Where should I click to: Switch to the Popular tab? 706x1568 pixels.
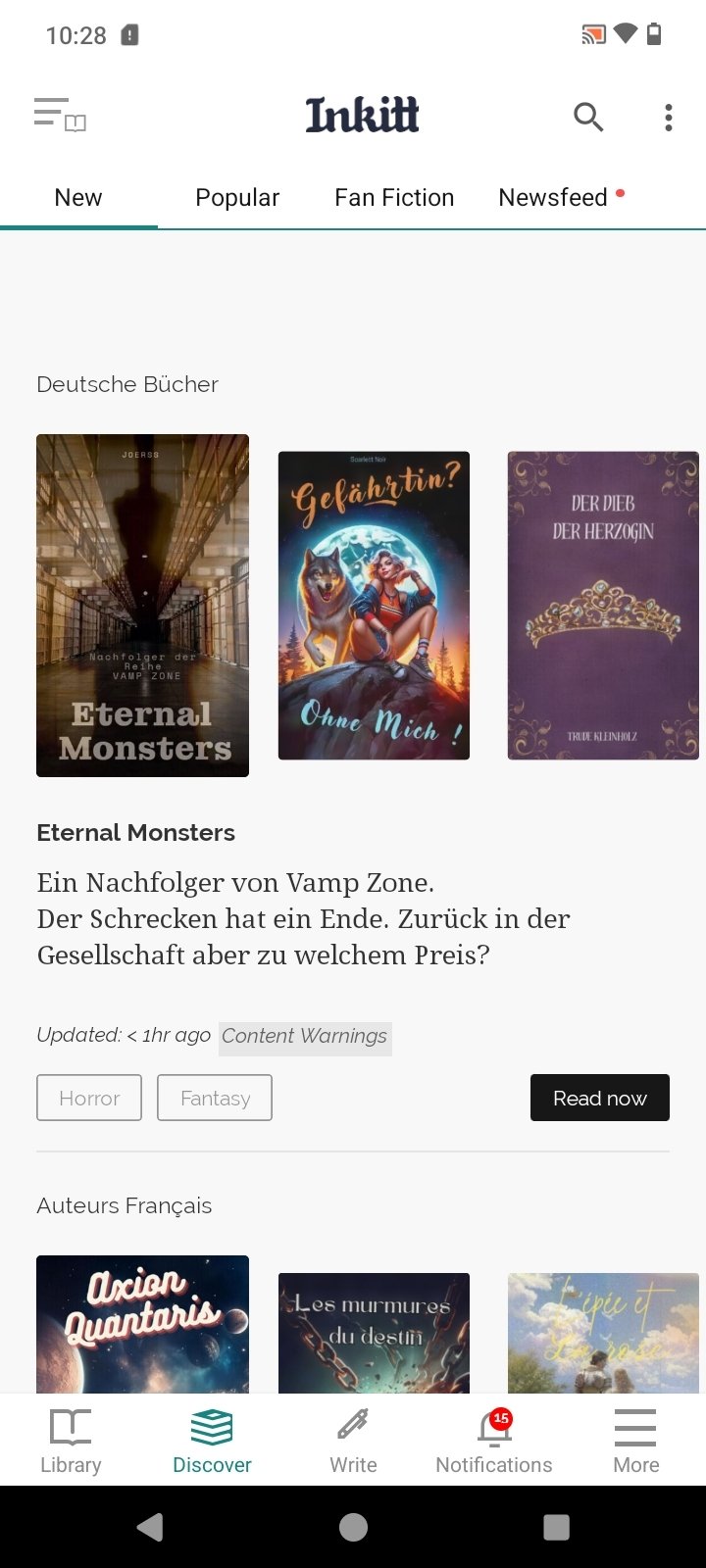pyautogui.click(x=237, y=198)
